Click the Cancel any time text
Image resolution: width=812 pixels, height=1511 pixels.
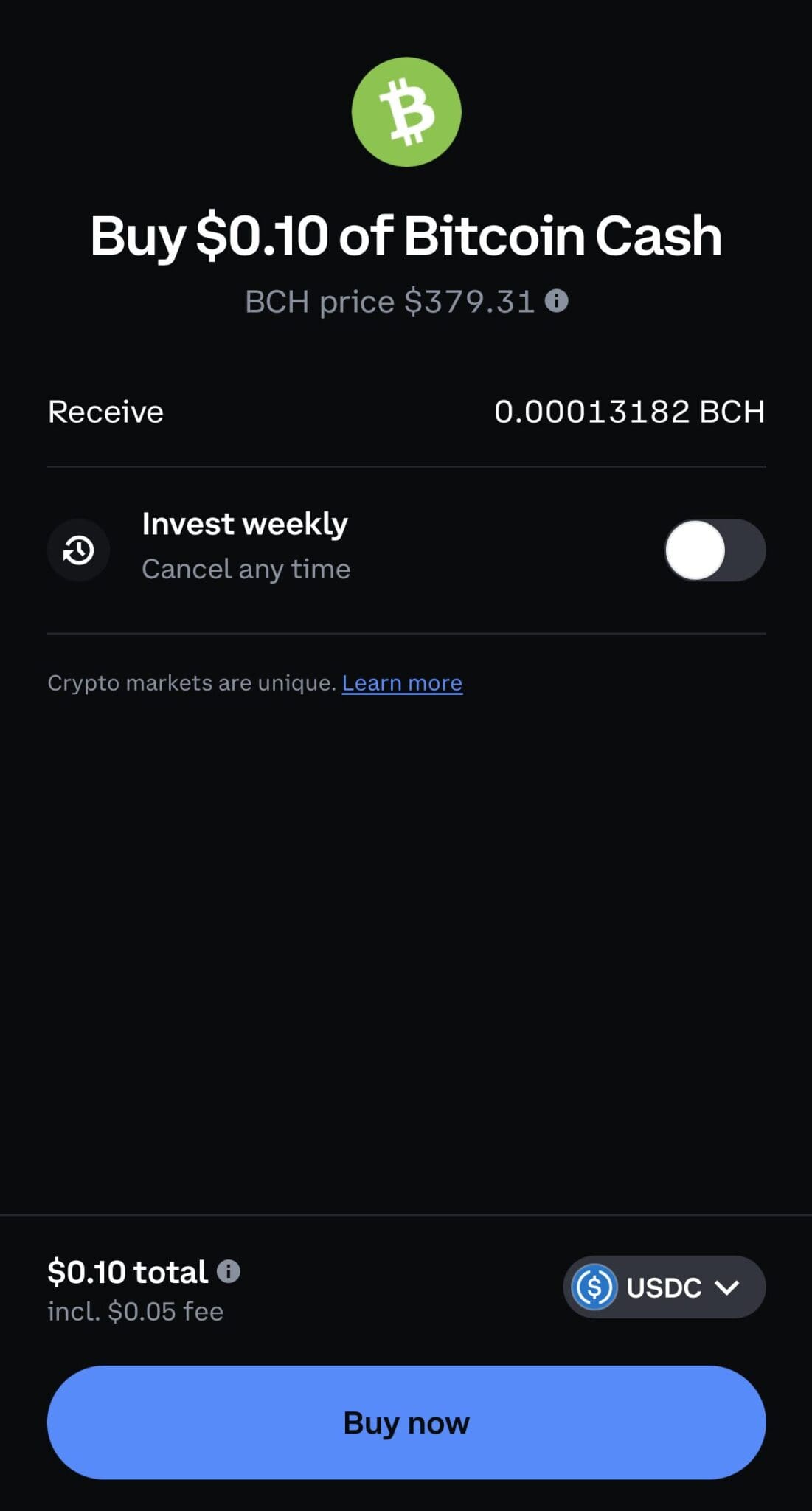tap(246, 568)
